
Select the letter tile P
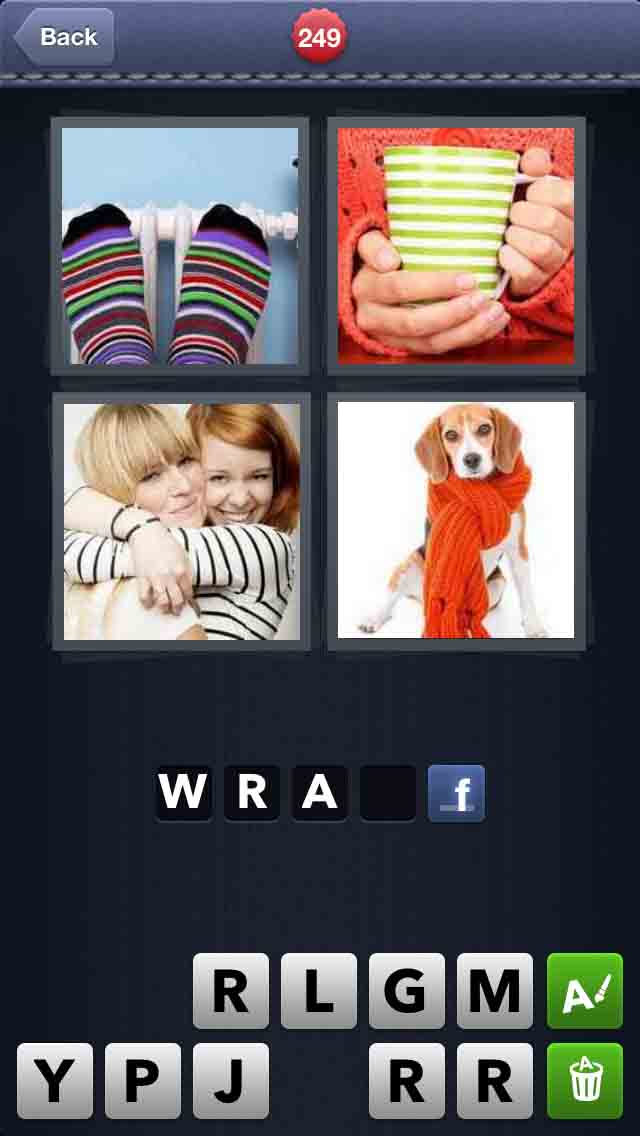point(143,1081)
